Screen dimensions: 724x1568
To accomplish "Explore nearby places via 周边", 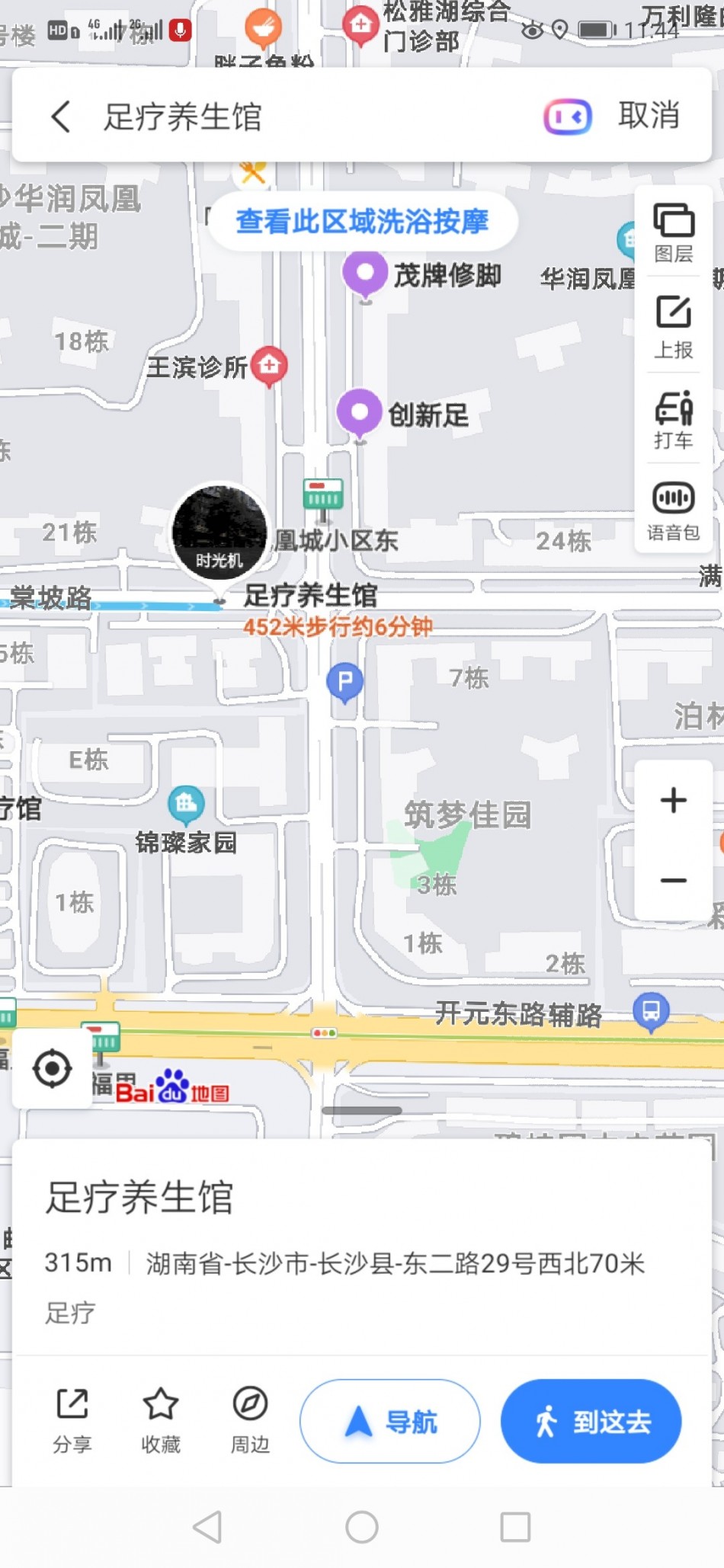I will point(250,1420).
